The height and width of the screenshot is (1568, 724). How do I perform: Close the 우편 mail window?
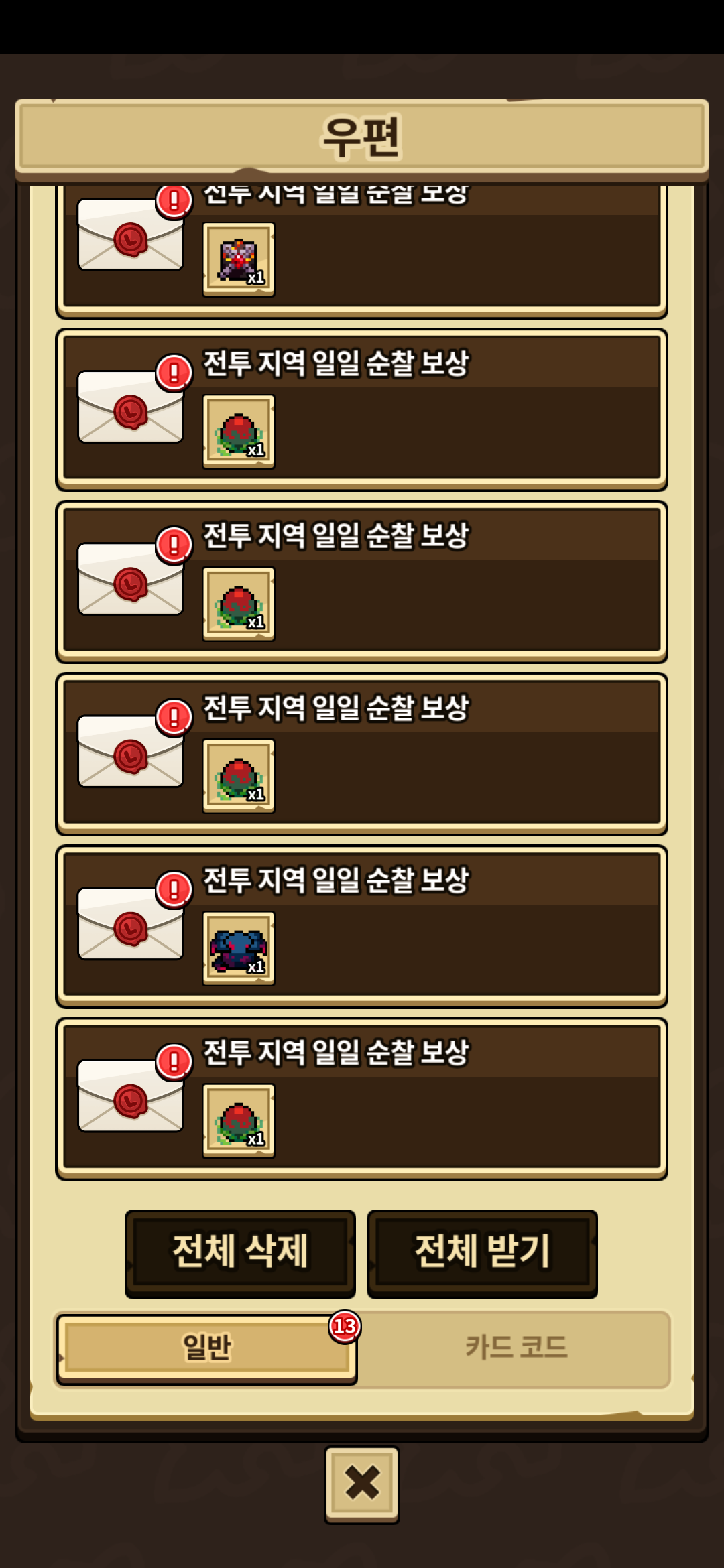pos(362,1484)
